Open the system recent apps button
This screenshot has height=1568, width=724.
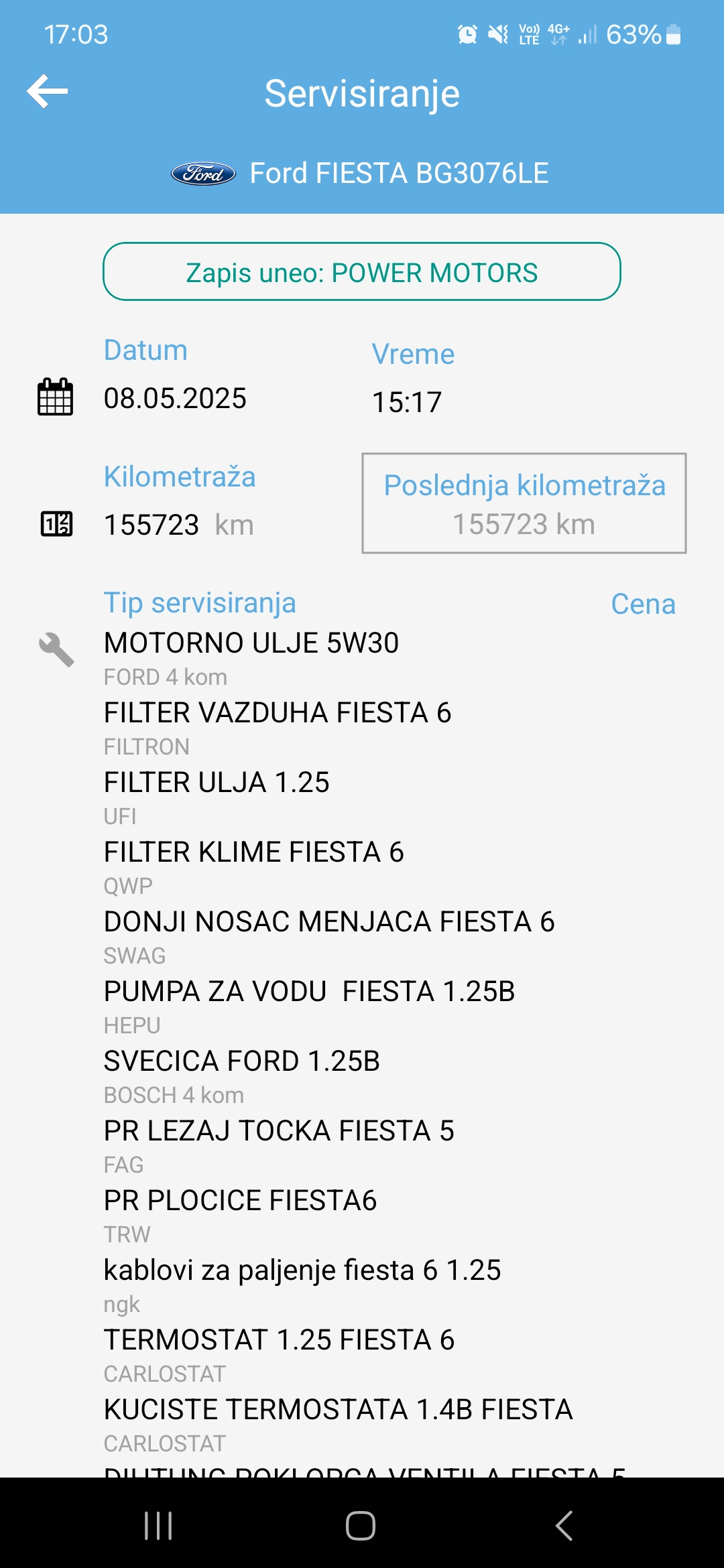[x=159, y=1526]
